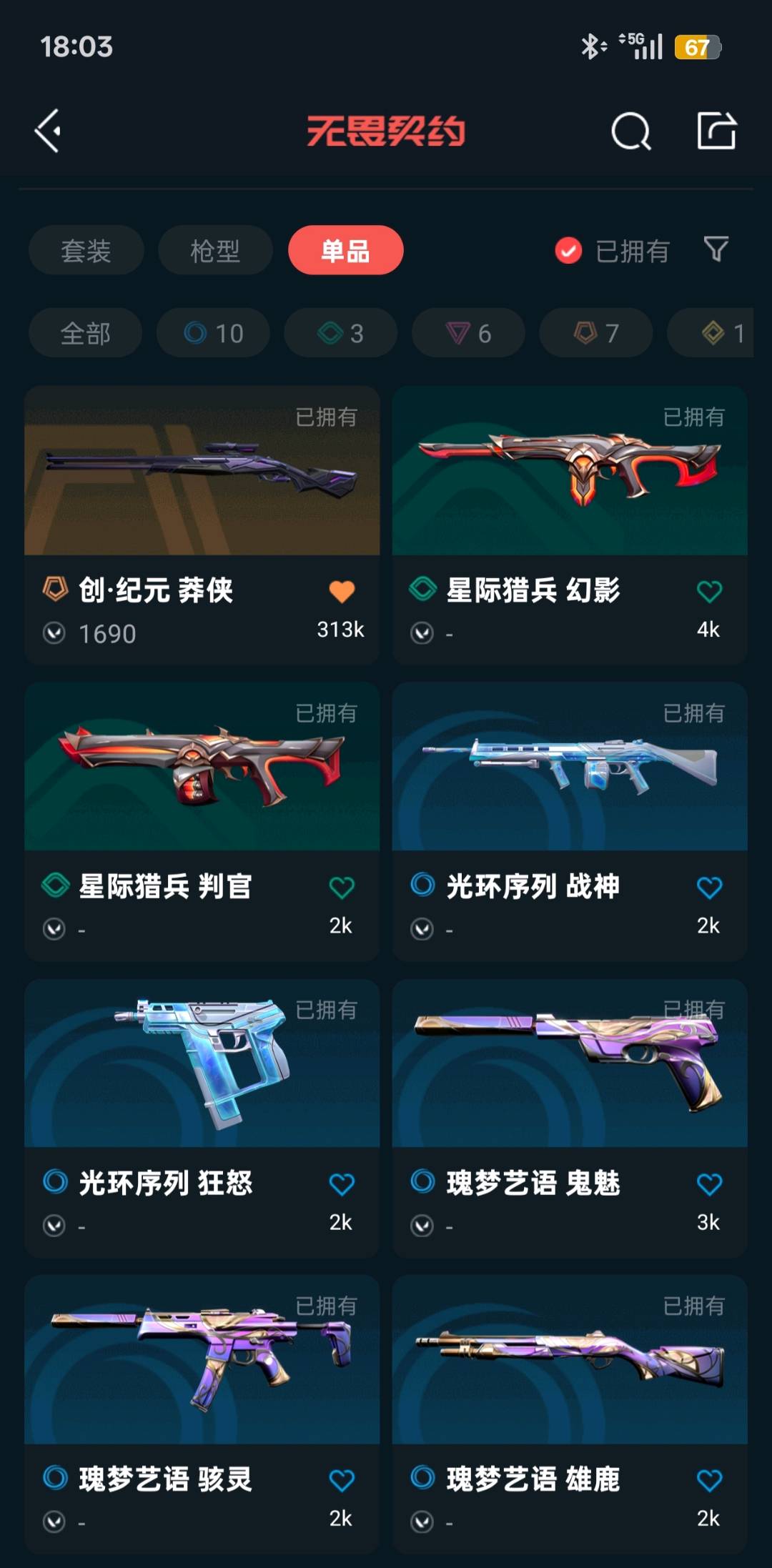Screen dimensions: 772x1568
Task: Go back using the top-left arrow
Action: [x=49, y=132]
